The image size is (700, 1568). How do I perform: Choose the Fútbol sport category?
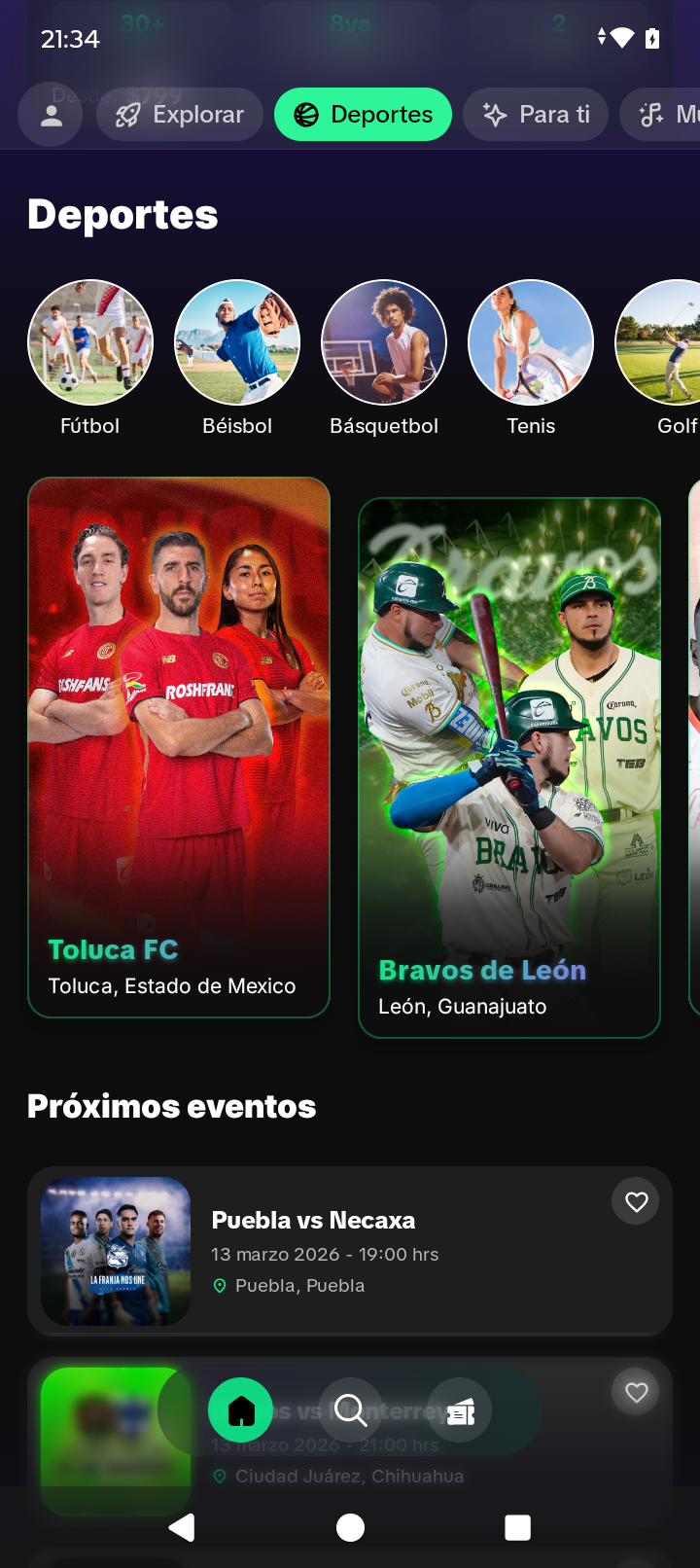click(90, 342)
